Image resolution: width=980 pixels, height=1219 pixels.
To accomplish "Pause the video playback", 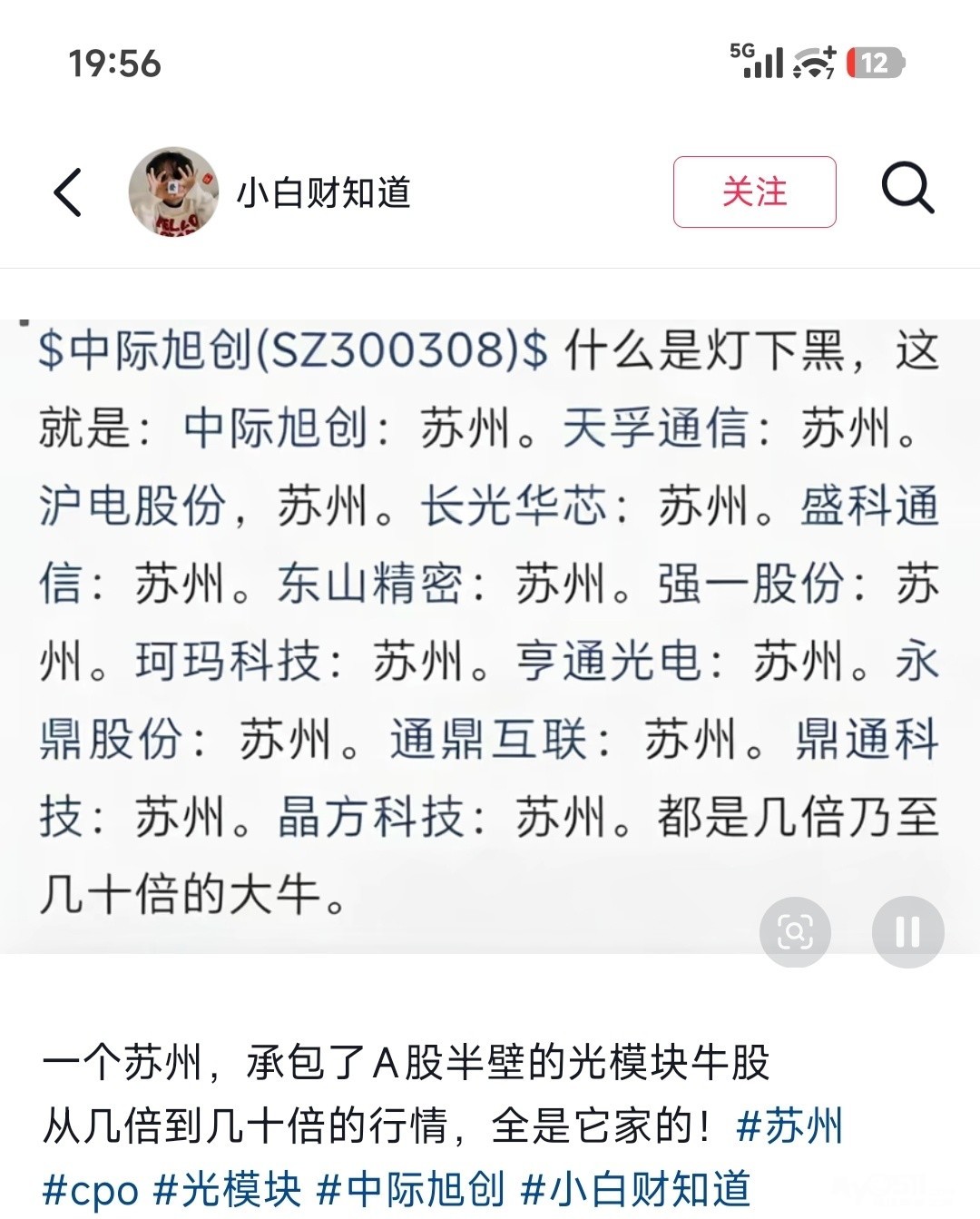I will [907, 931].
